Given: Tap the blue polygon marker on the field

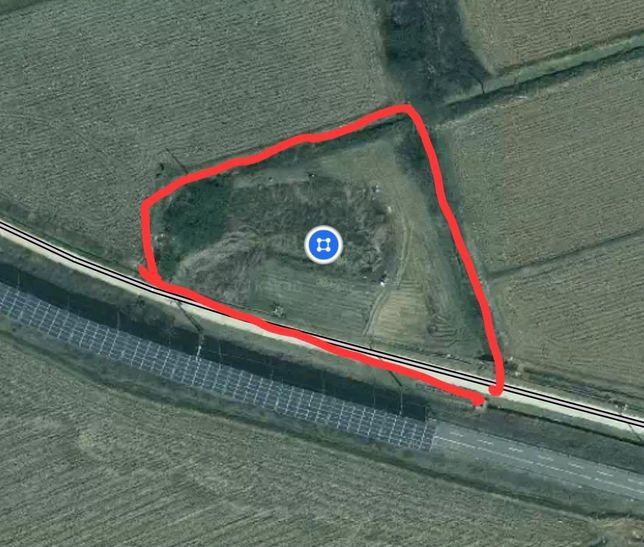Looking at the screenshot, I should coord(322,244).
